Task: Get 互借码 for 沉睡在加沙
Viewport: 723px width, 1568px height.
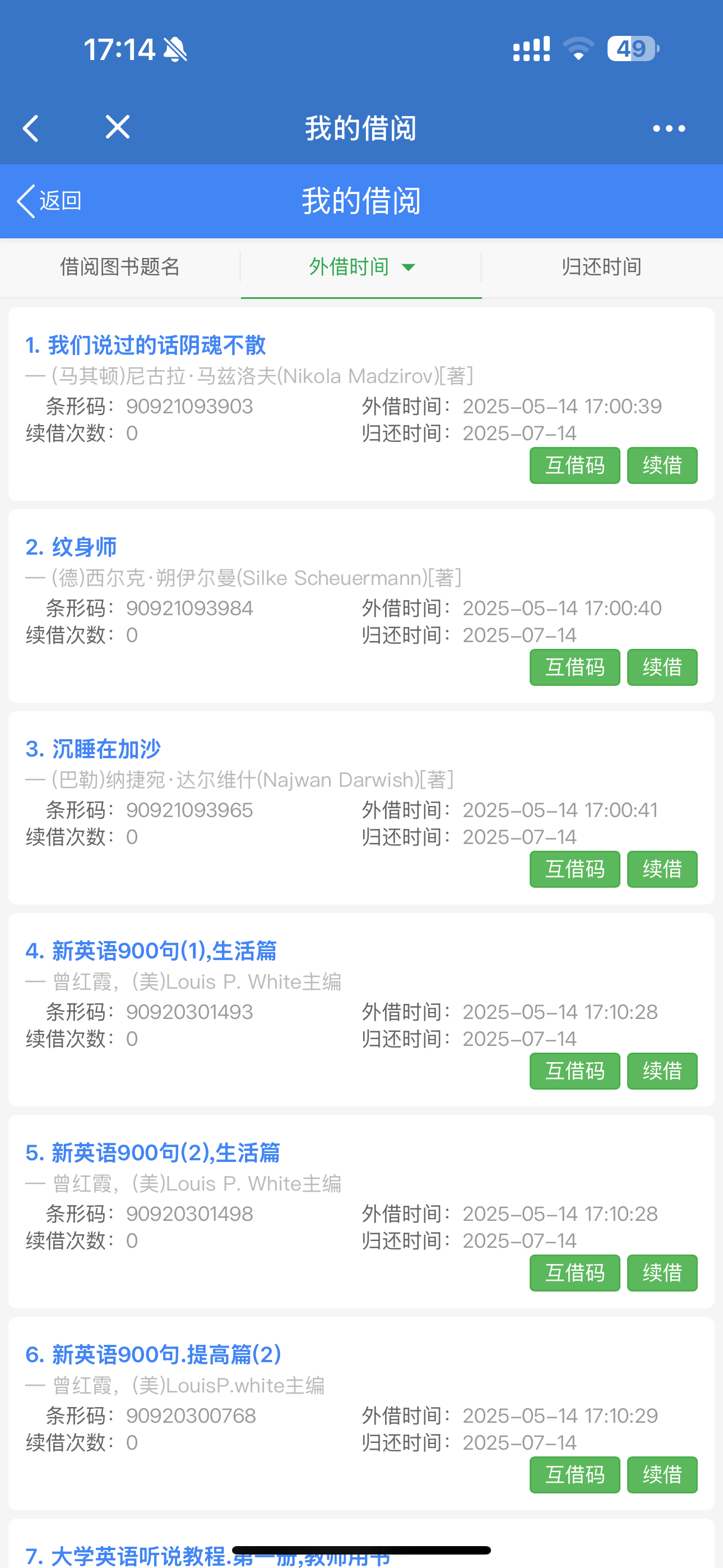Action: point(574,869)
